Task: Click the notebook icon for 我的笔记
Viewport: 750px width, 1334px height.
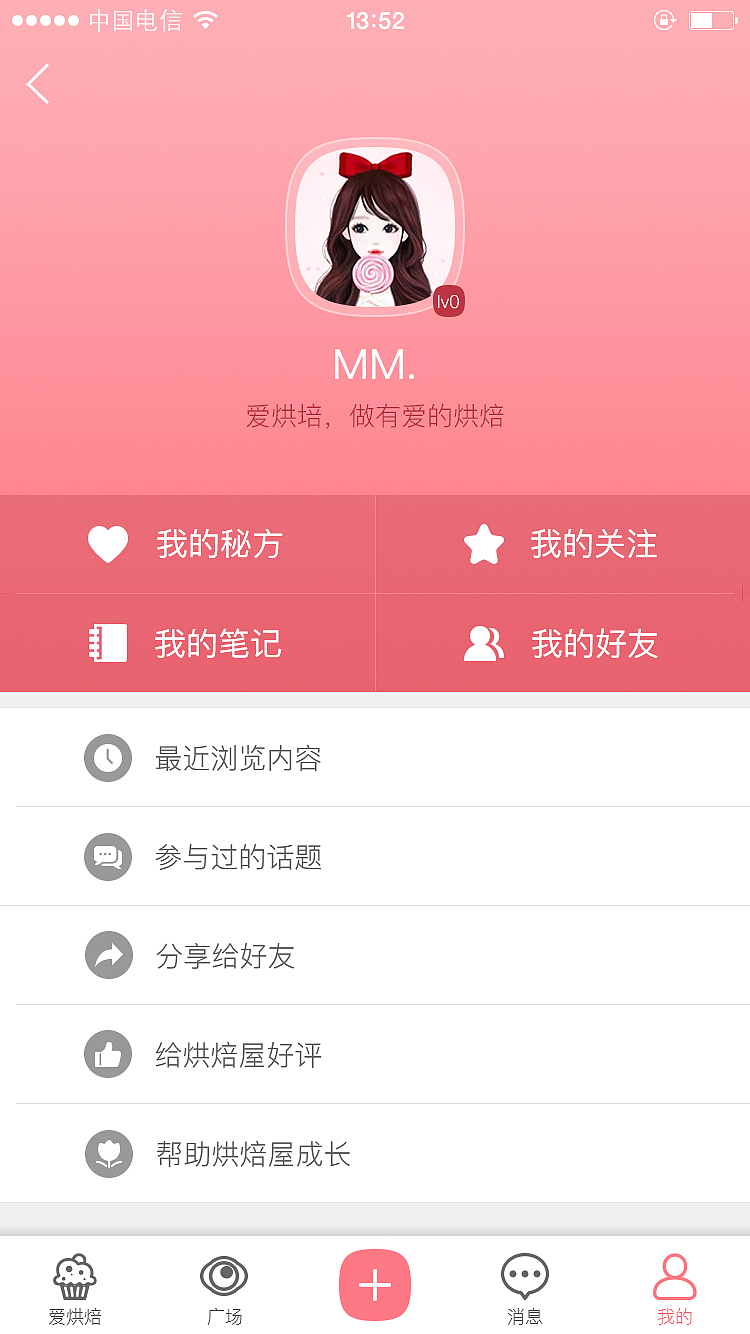Action: (107, 644)
